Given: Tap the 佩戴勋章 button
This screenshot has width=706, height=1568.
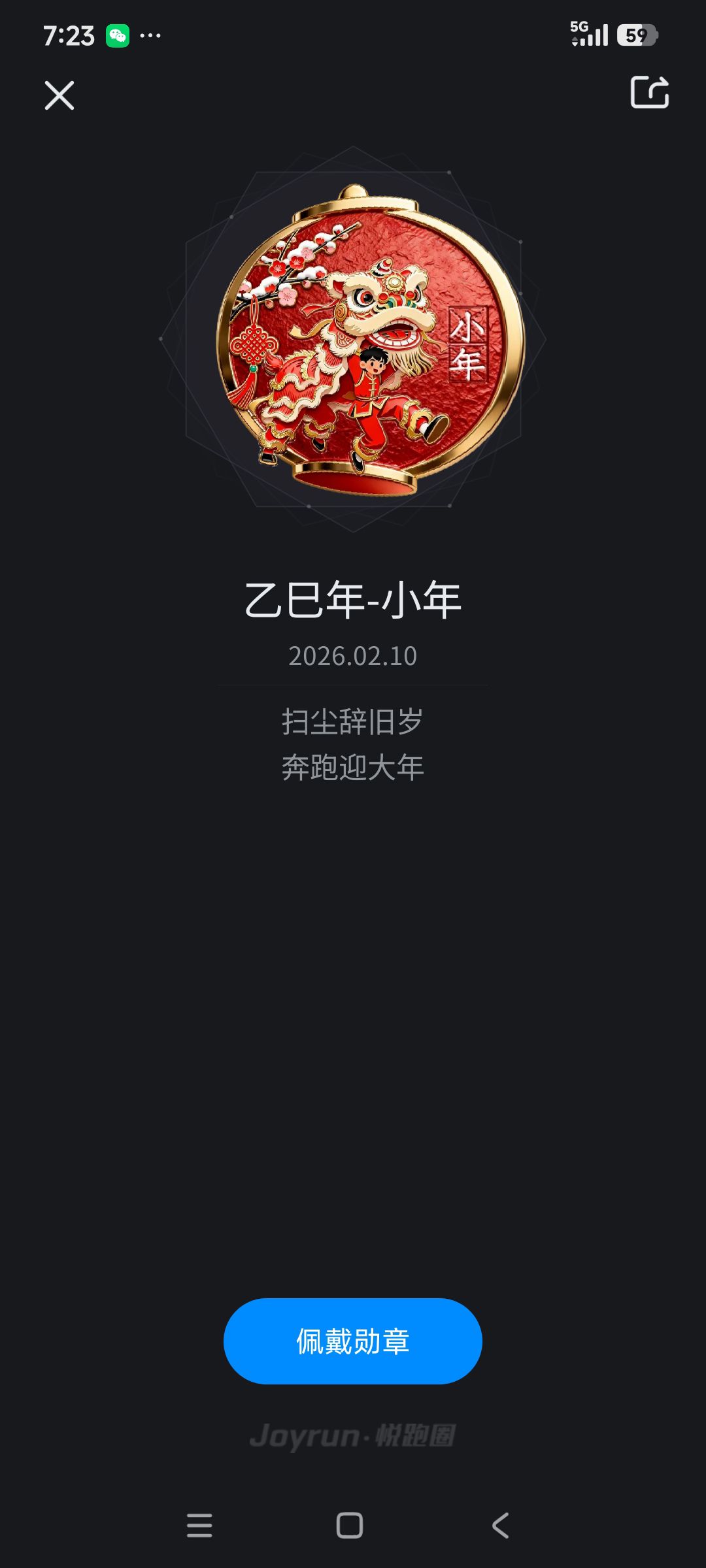Looking at the screenshot, I should (353, 1341).
